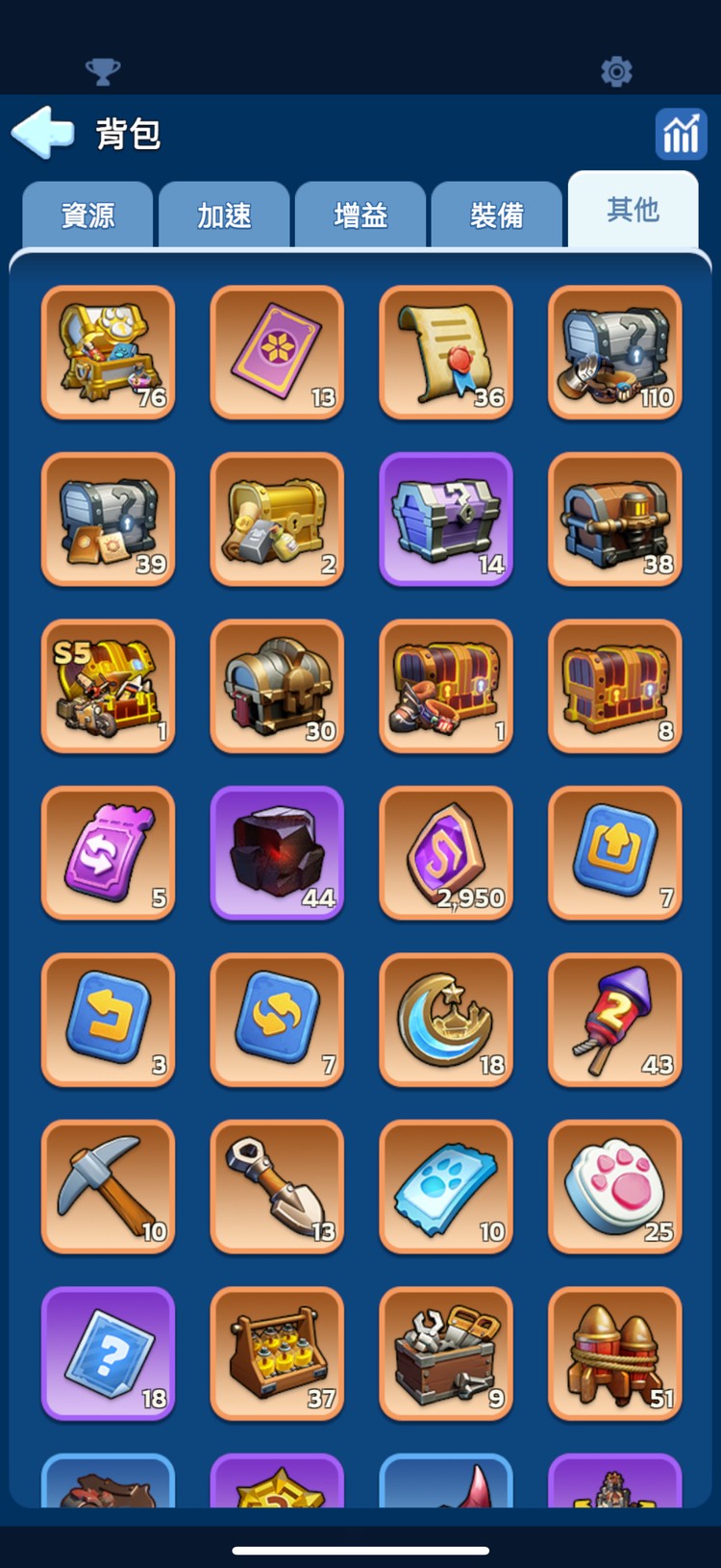The height and width of the screenshot is (1568, 721).
Task: Switch to the 加速 tab
Action: (224, 215)
